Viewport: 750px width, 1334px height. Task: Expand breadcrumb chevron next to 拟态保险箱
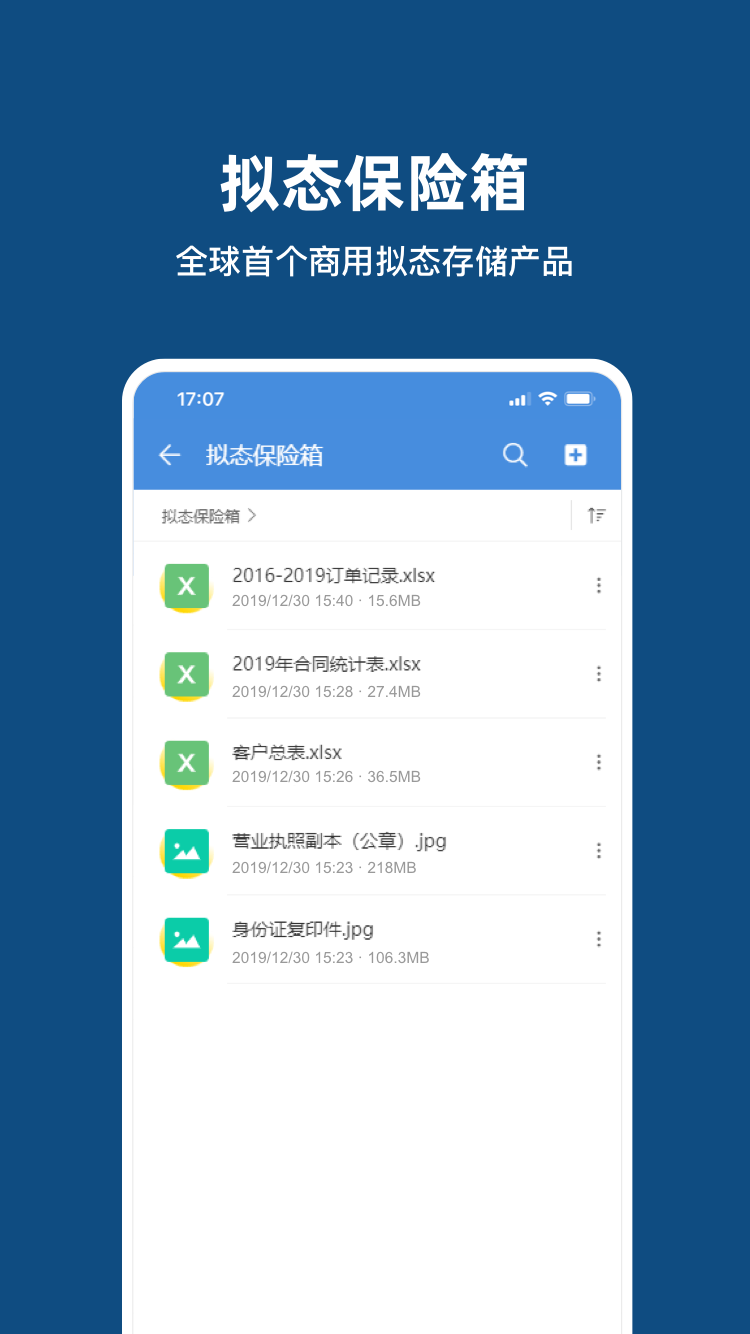click(253, 514)
